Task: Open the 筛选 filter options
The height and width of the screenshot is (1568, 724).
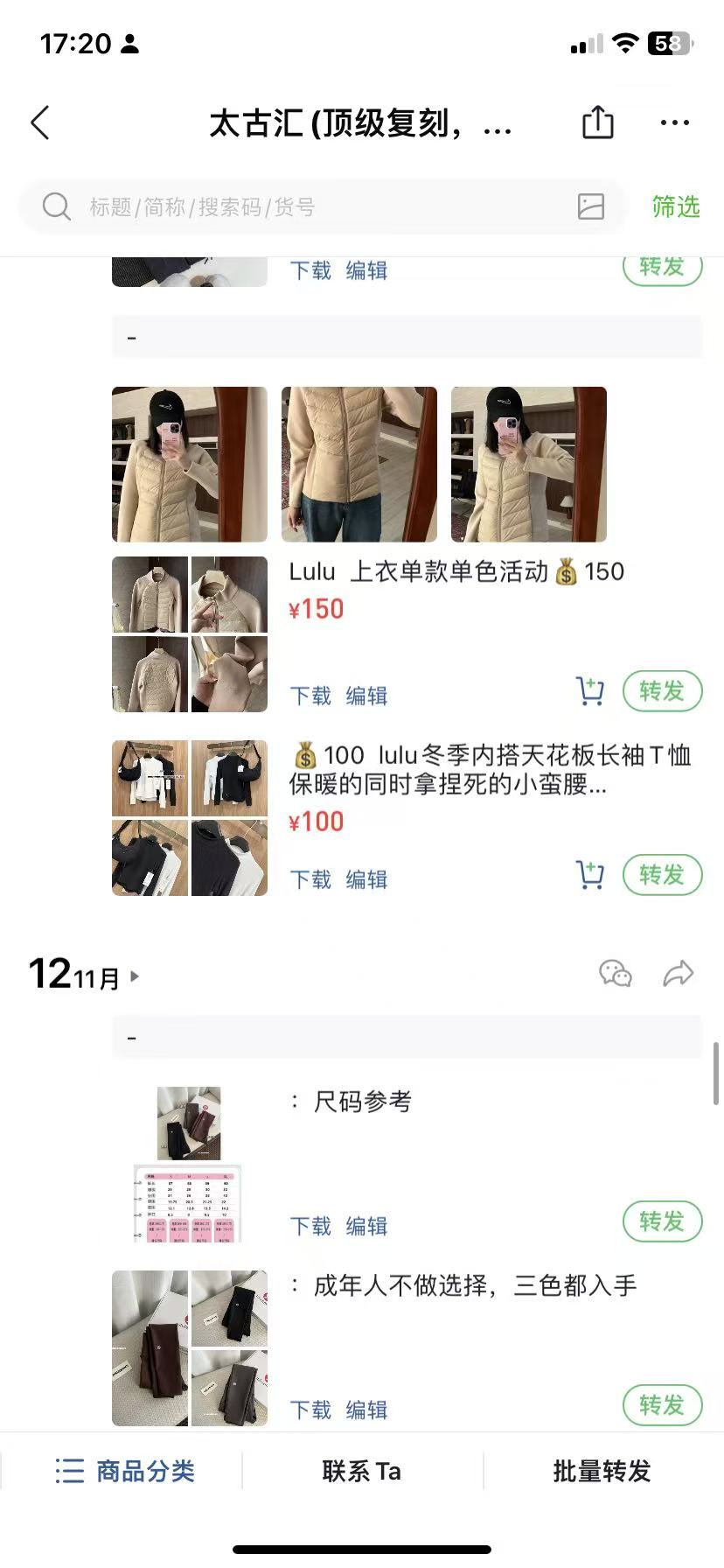Action: coord(675,207)
